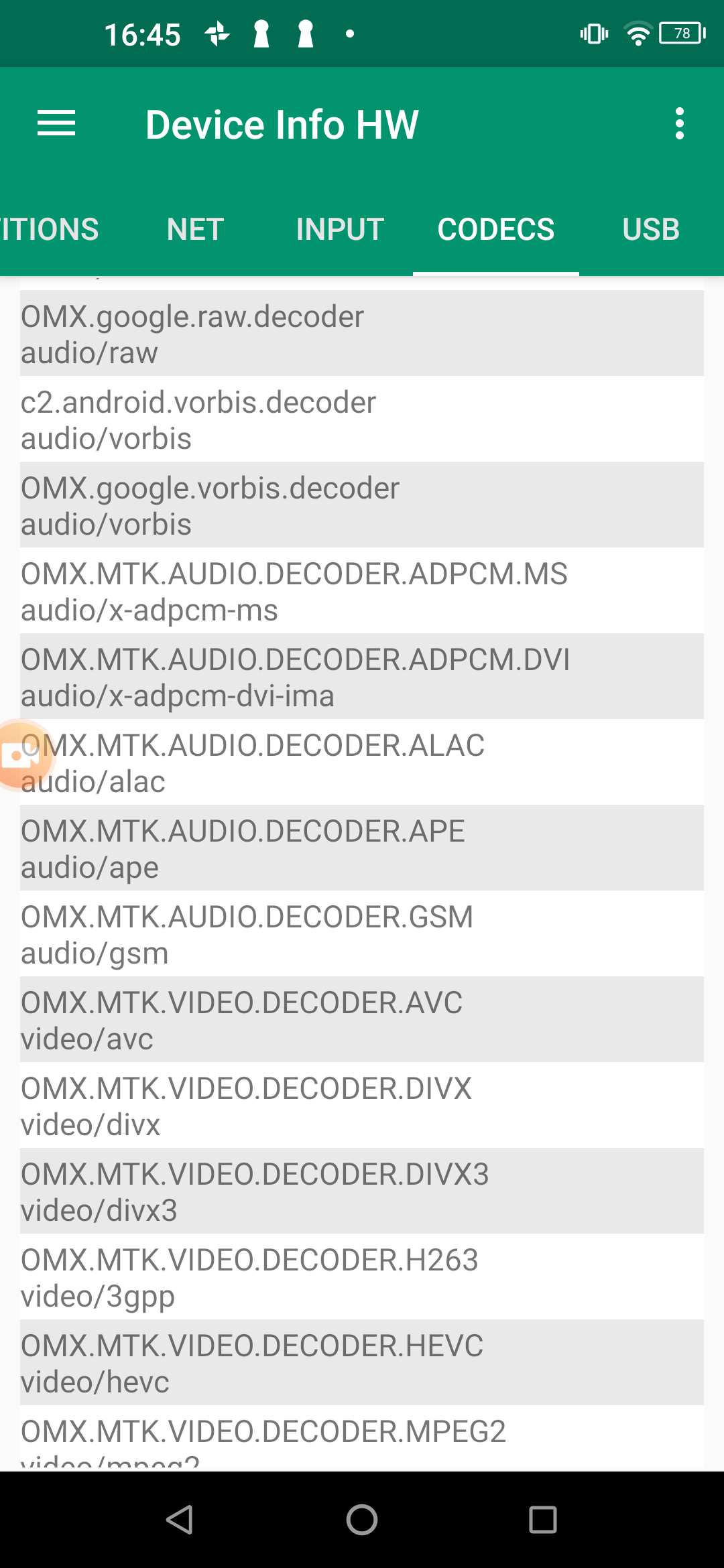Screen dimensions: 724x1568
Task: Open the overflow menu
Action: pos(679,124)
